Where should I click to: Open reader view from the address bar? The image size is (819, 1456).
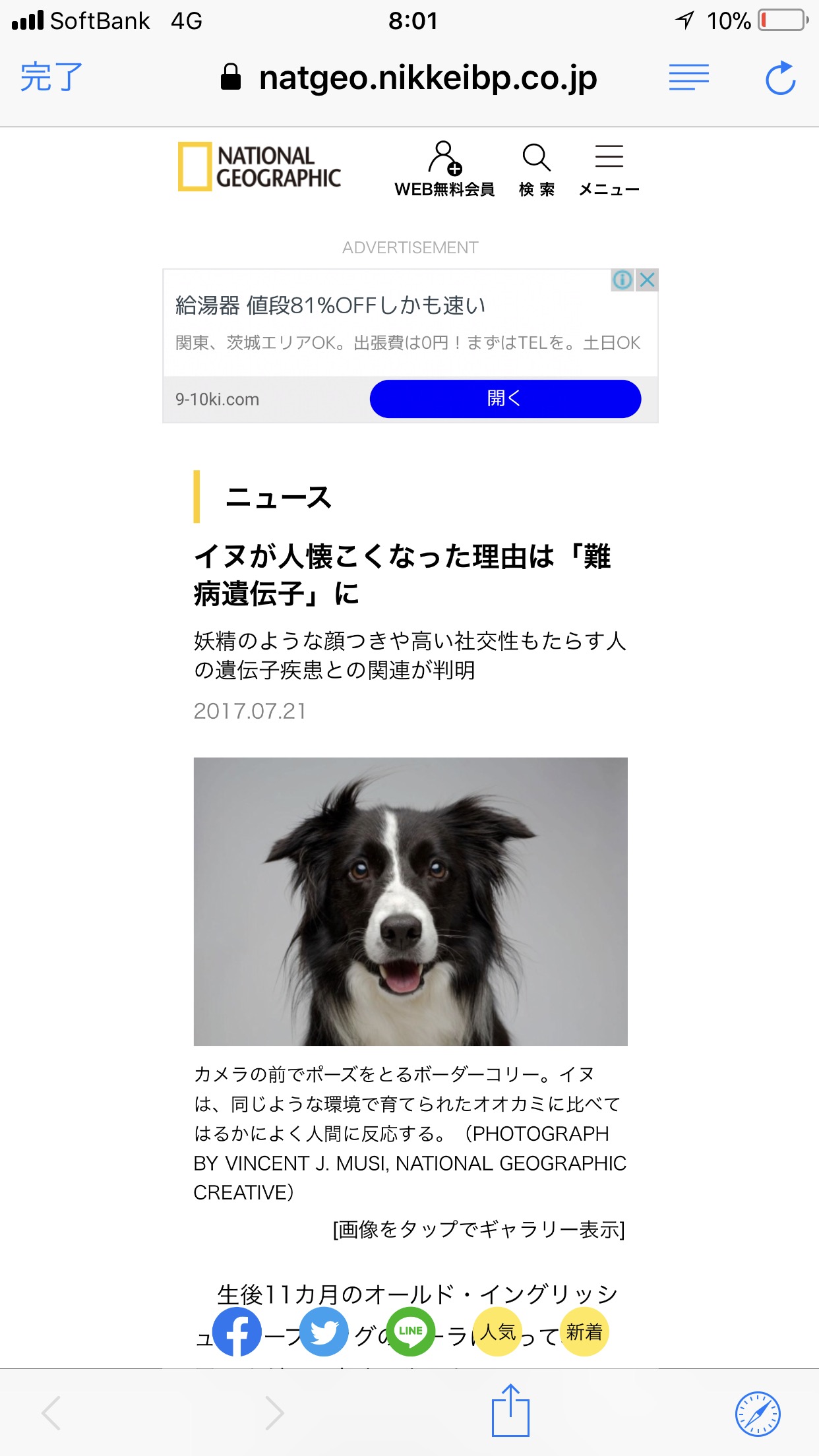pos(688,77)
